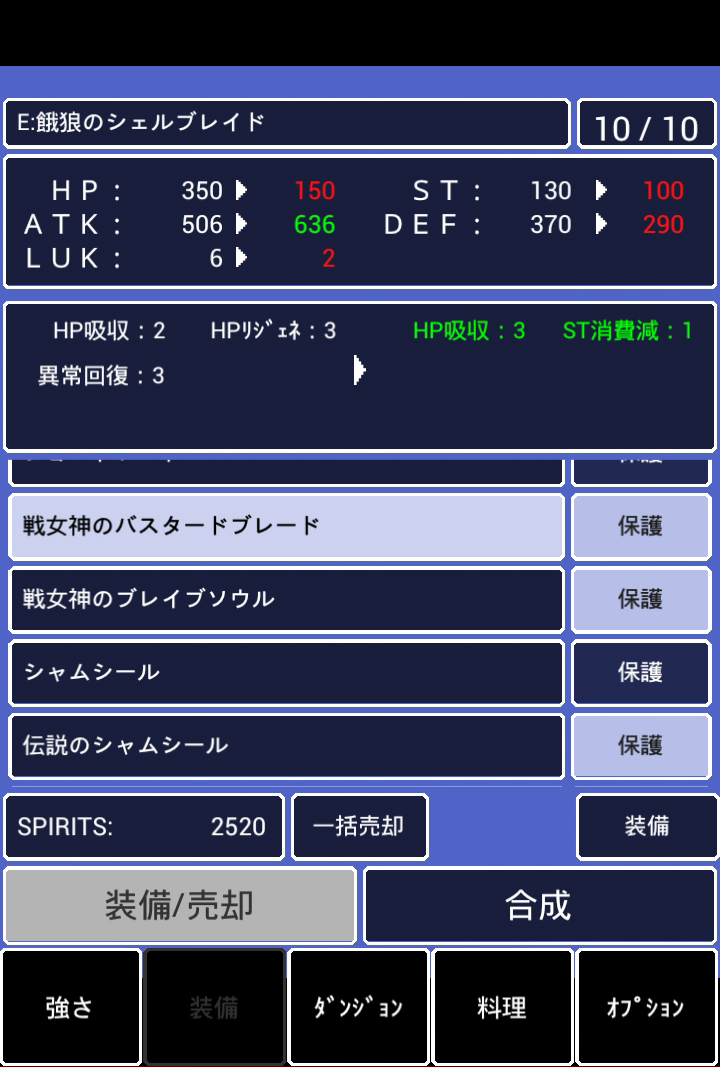
Task: Toggle 保護 for 戦女神のバスタードブレード
Action: click(x=640, y=526)
